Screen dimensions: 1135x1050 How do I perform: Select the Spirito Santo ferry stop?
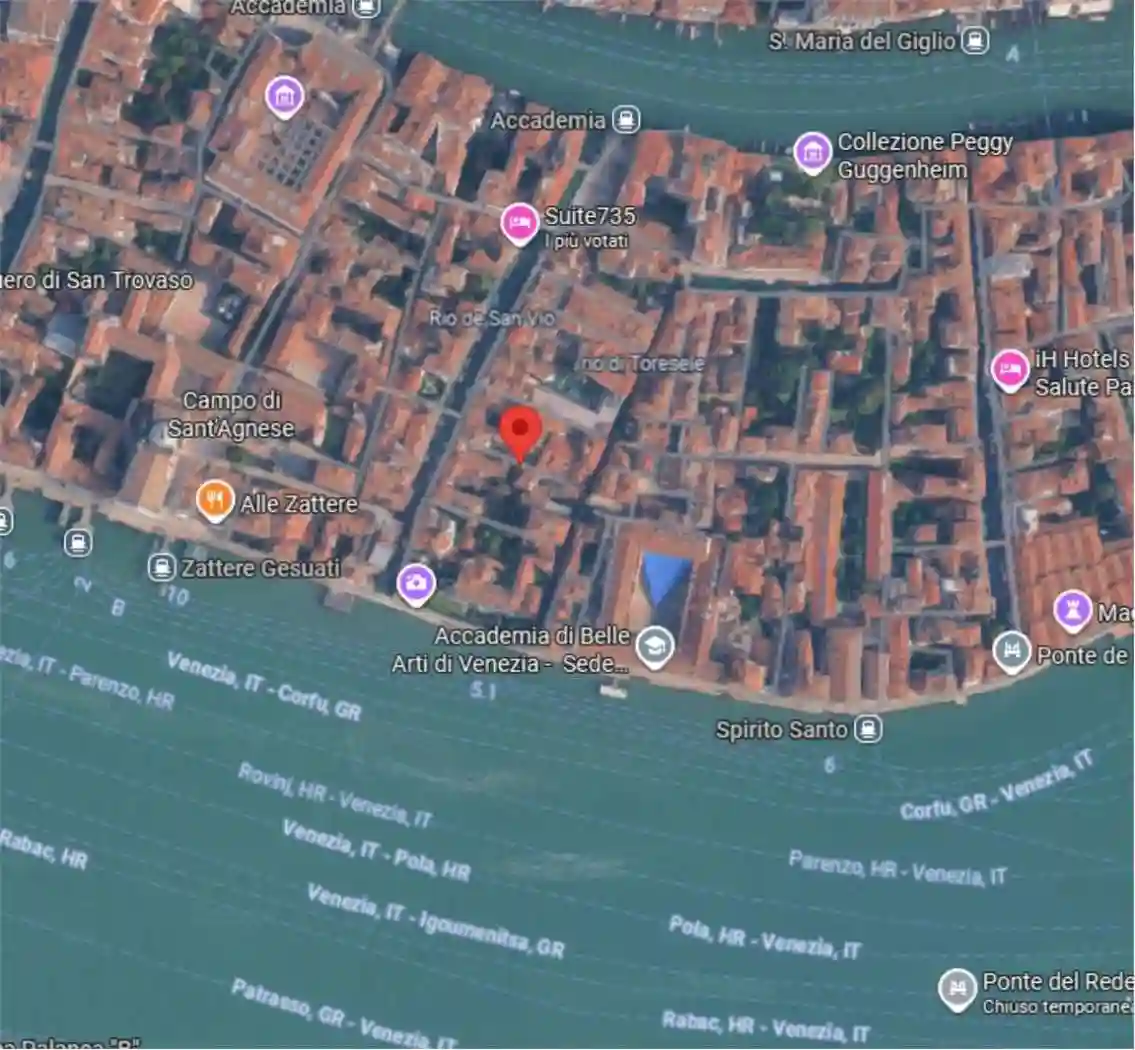pos(869,729)
